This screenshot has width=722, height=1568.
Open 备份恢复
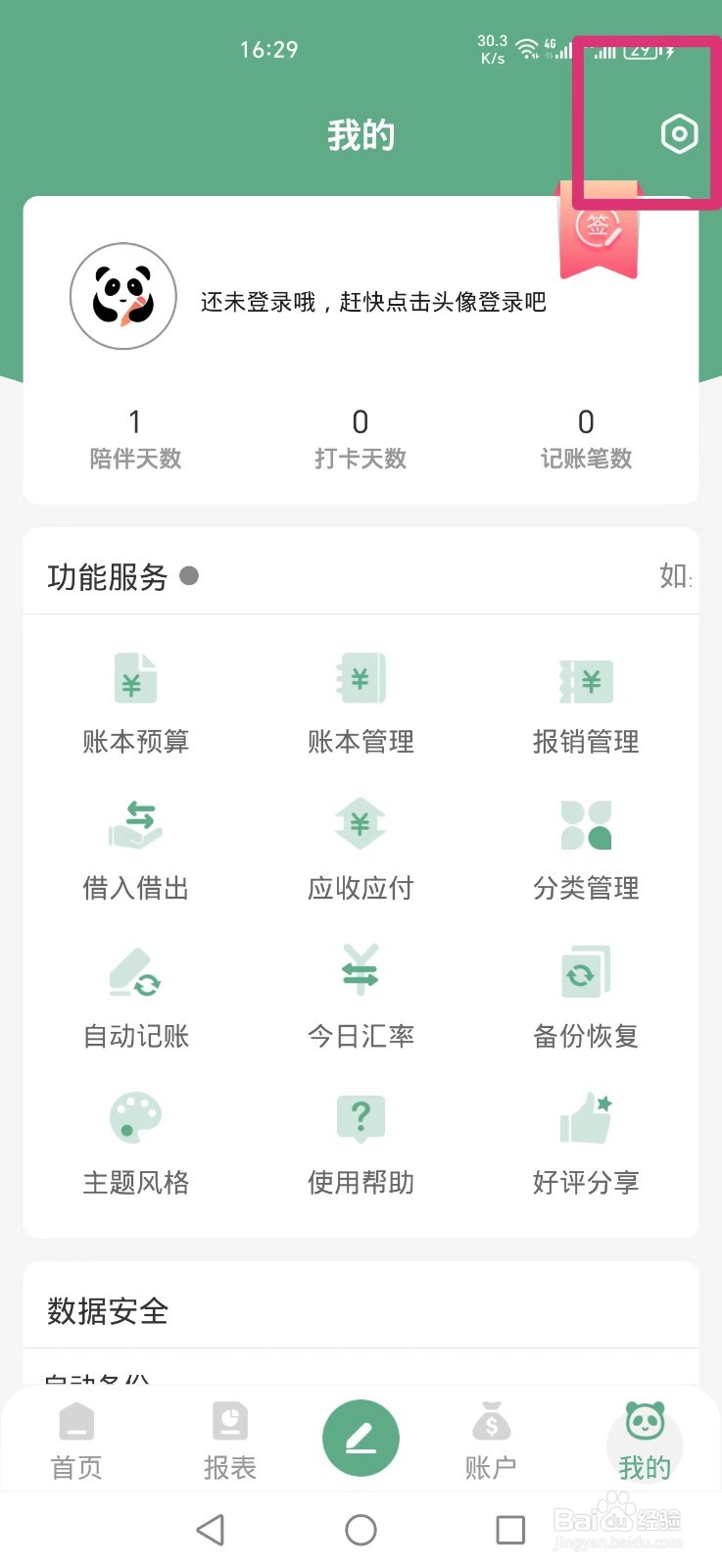(x=586, y=997)
